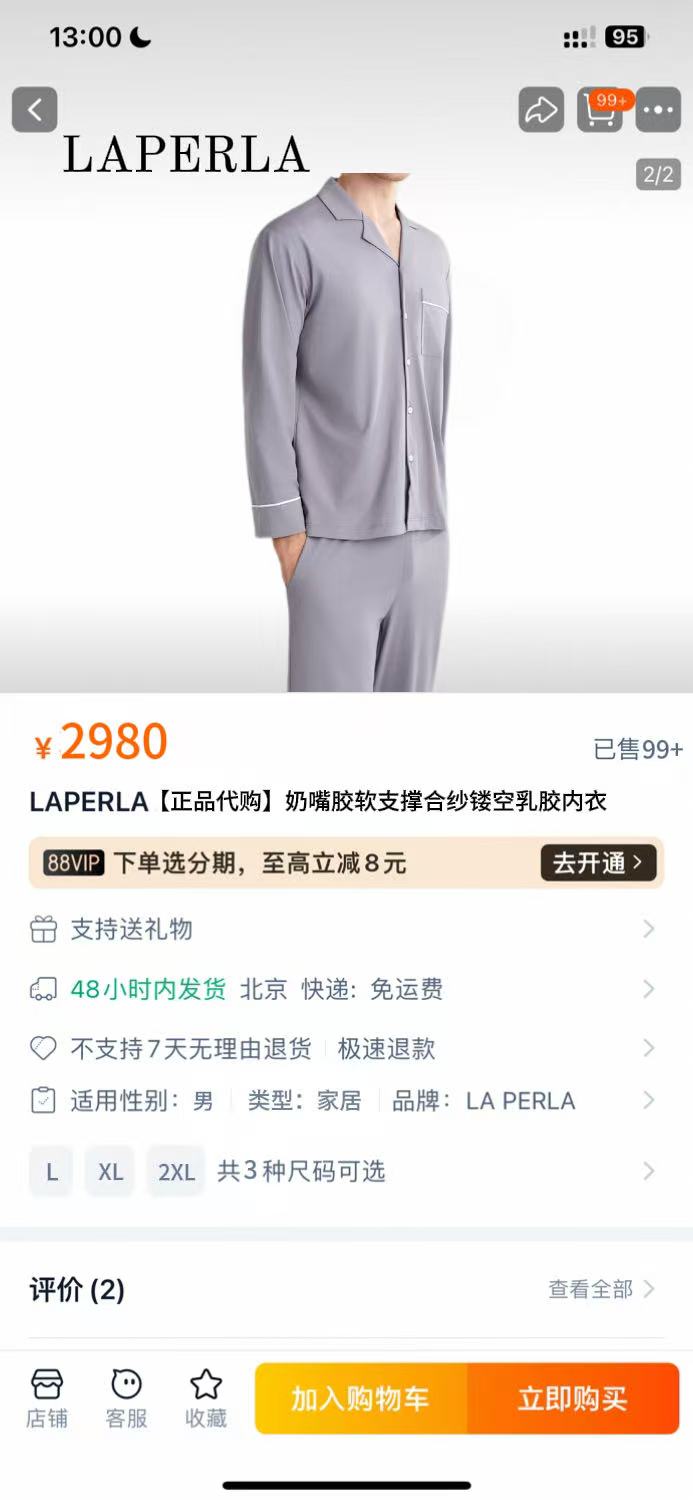Open the pajama product image
The image size is (693, 1500).
click(346, 430)
